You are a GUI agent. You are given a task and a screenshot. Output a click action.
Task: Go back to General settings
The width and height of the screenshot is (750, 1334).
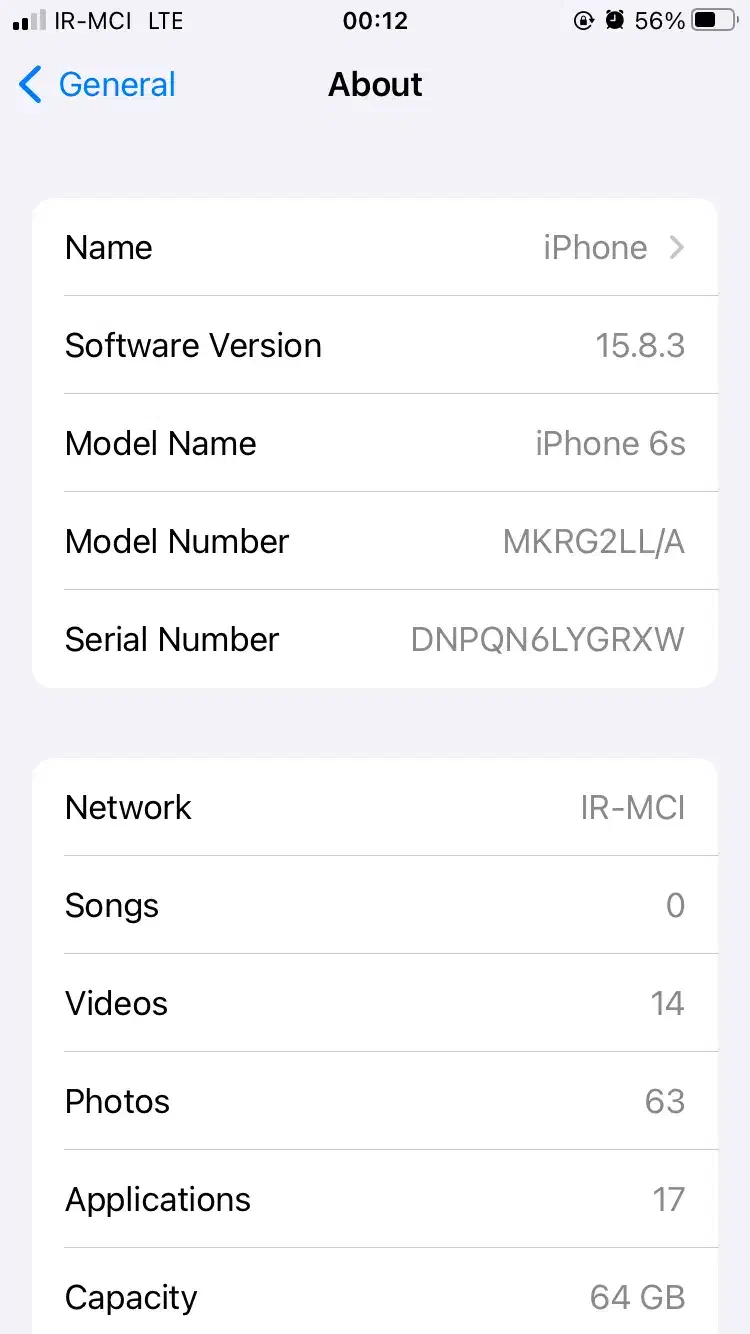[97, 85]
